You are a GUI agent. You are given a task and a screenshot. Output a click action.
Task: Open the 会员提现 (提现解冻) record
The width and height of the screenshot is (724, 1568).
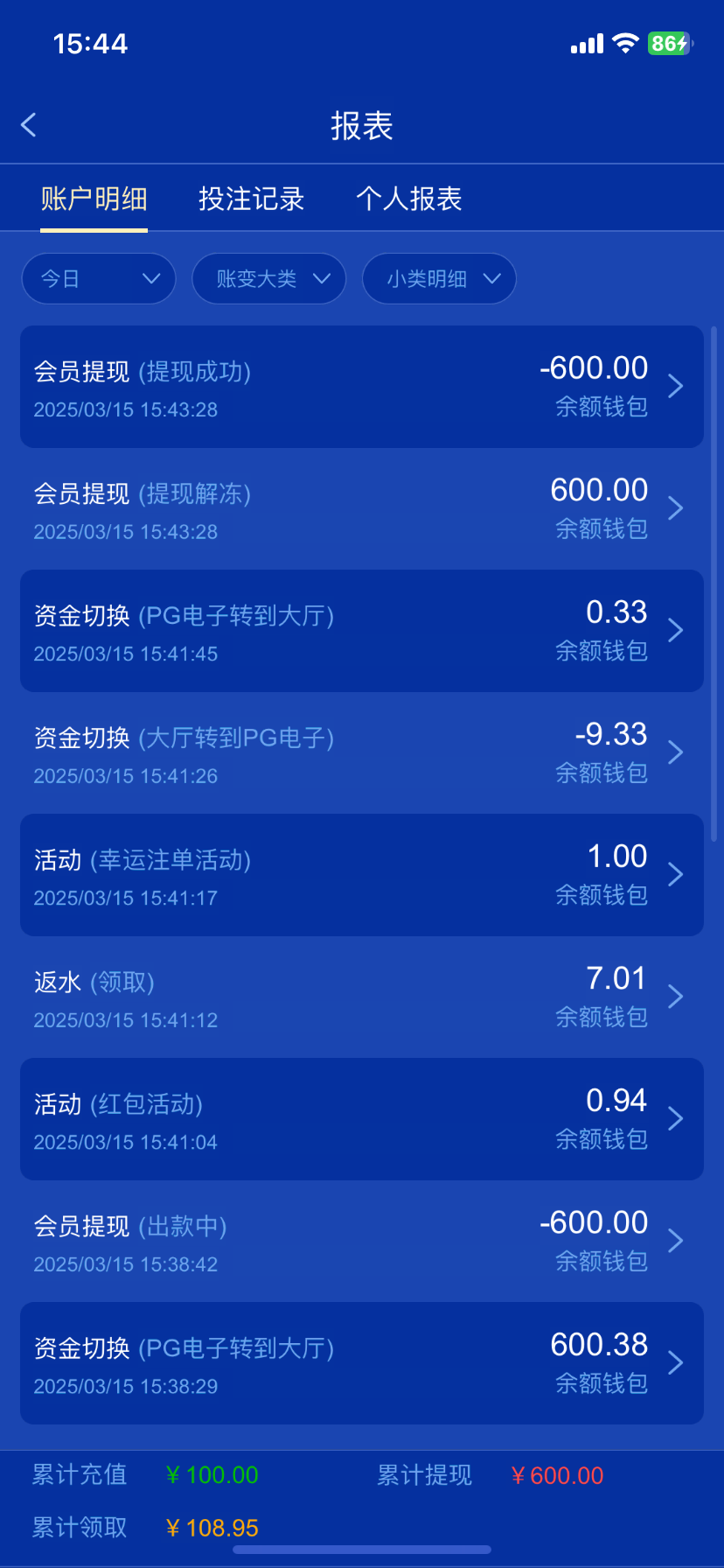tap(362, 508)
